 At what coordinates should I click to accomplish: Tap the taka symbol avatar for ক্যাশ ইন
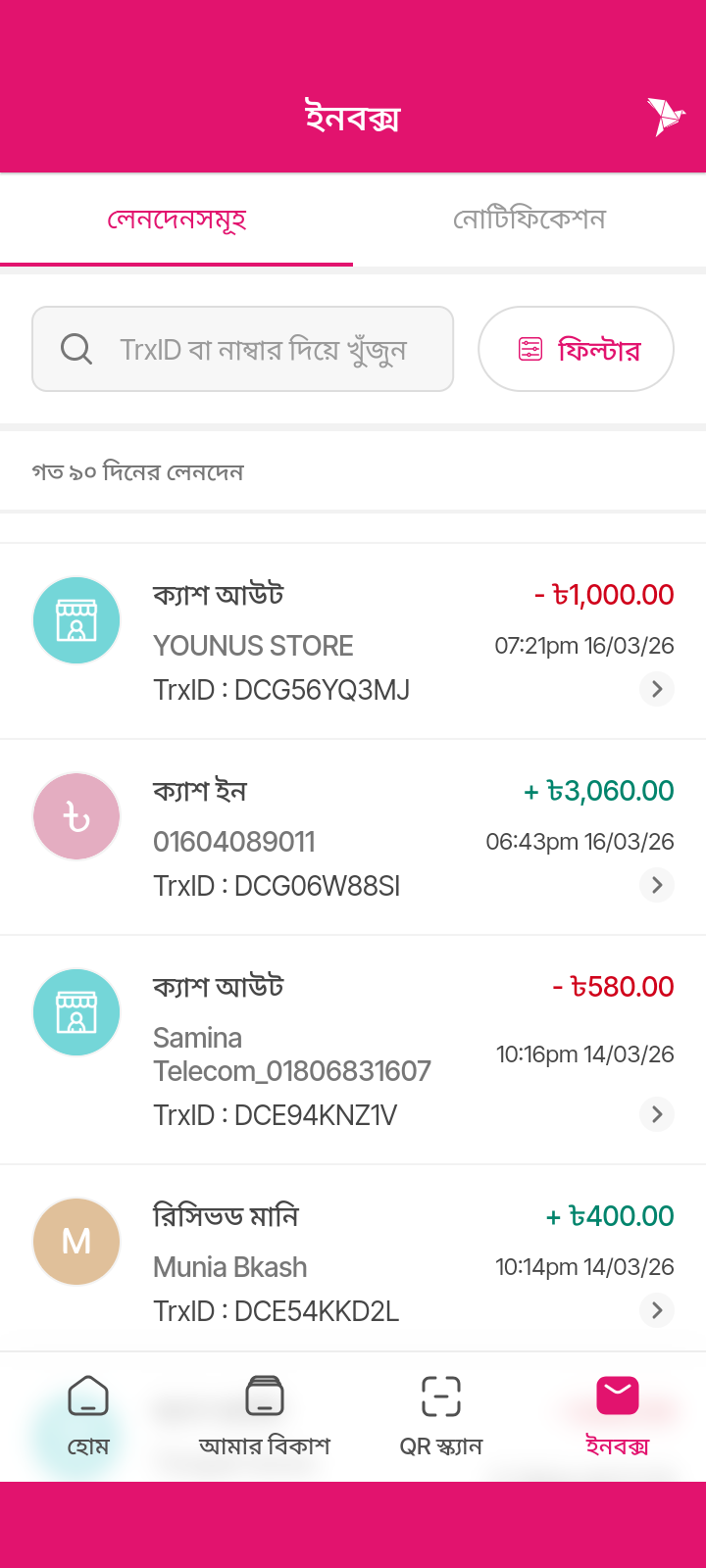click(76, 815)
